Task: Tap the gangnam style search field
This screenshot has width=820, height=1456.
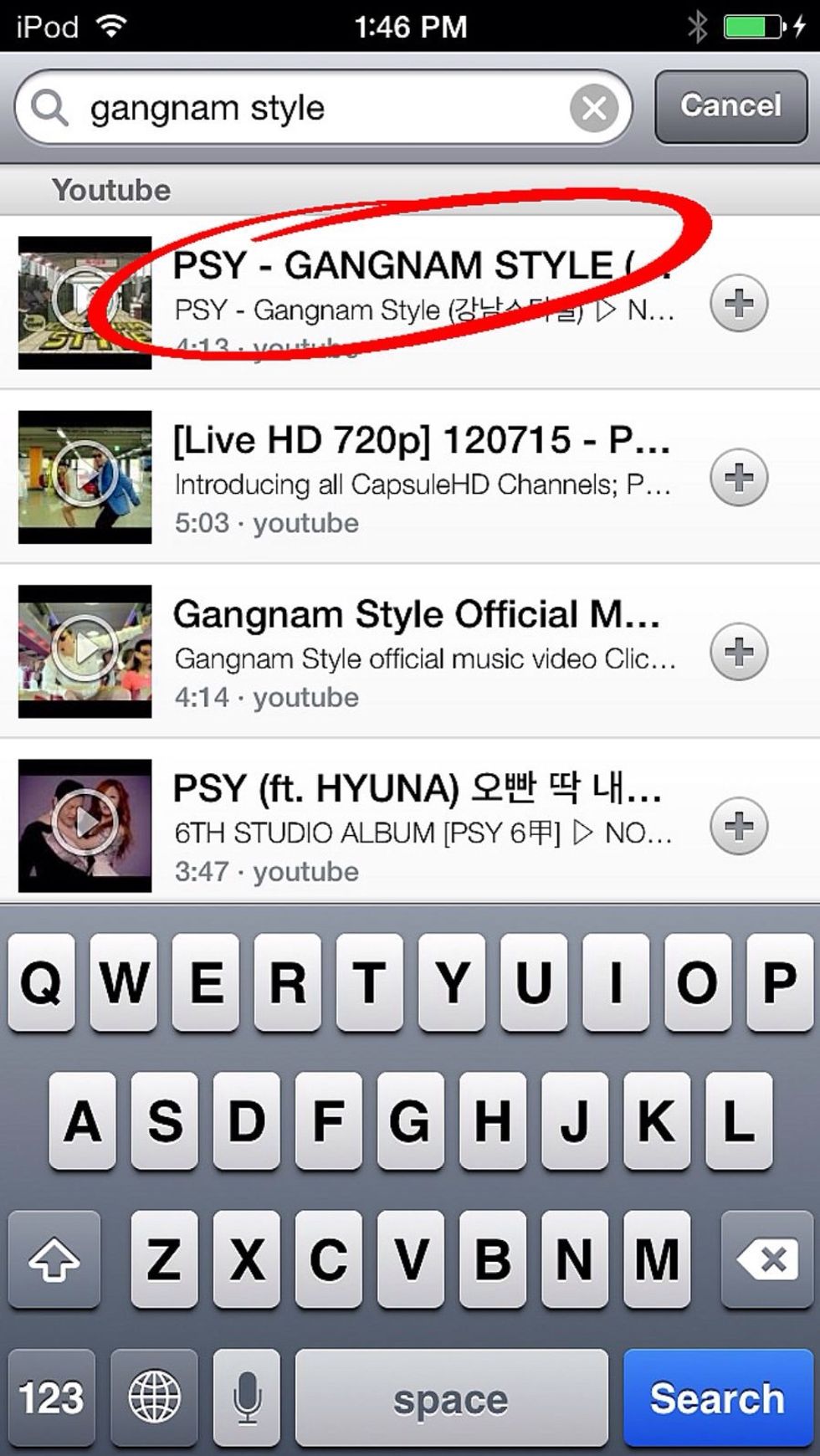Action: click(x=323, y=108)
